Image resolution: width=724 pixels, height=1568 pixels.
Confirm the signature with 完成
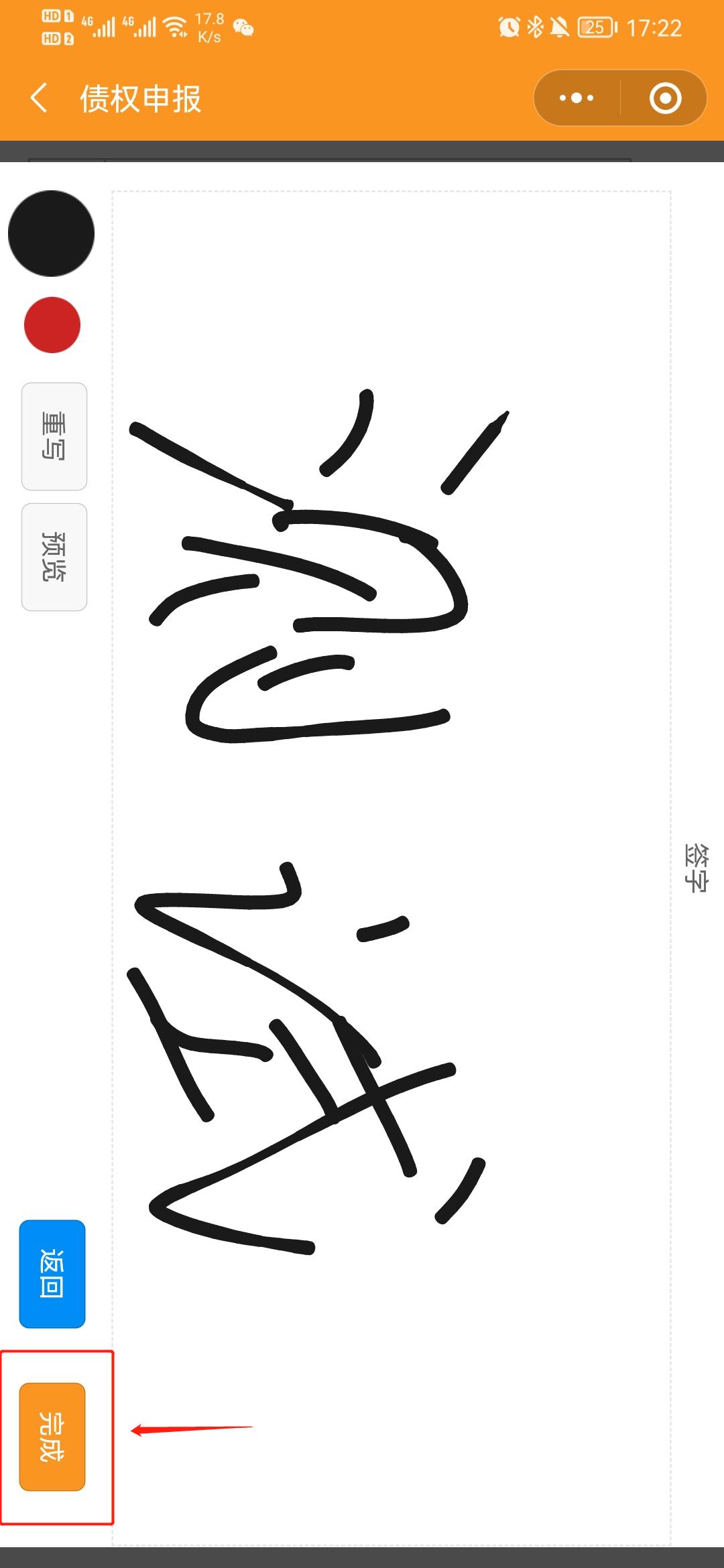point(52,1437)
